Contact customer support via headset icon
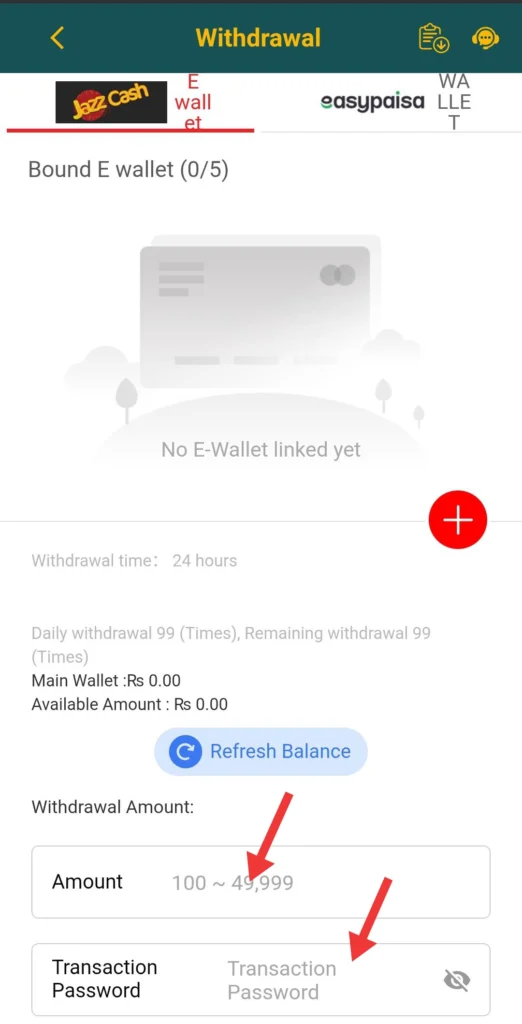The width and height of the screenshot is (522, 1024). (485, 38)
